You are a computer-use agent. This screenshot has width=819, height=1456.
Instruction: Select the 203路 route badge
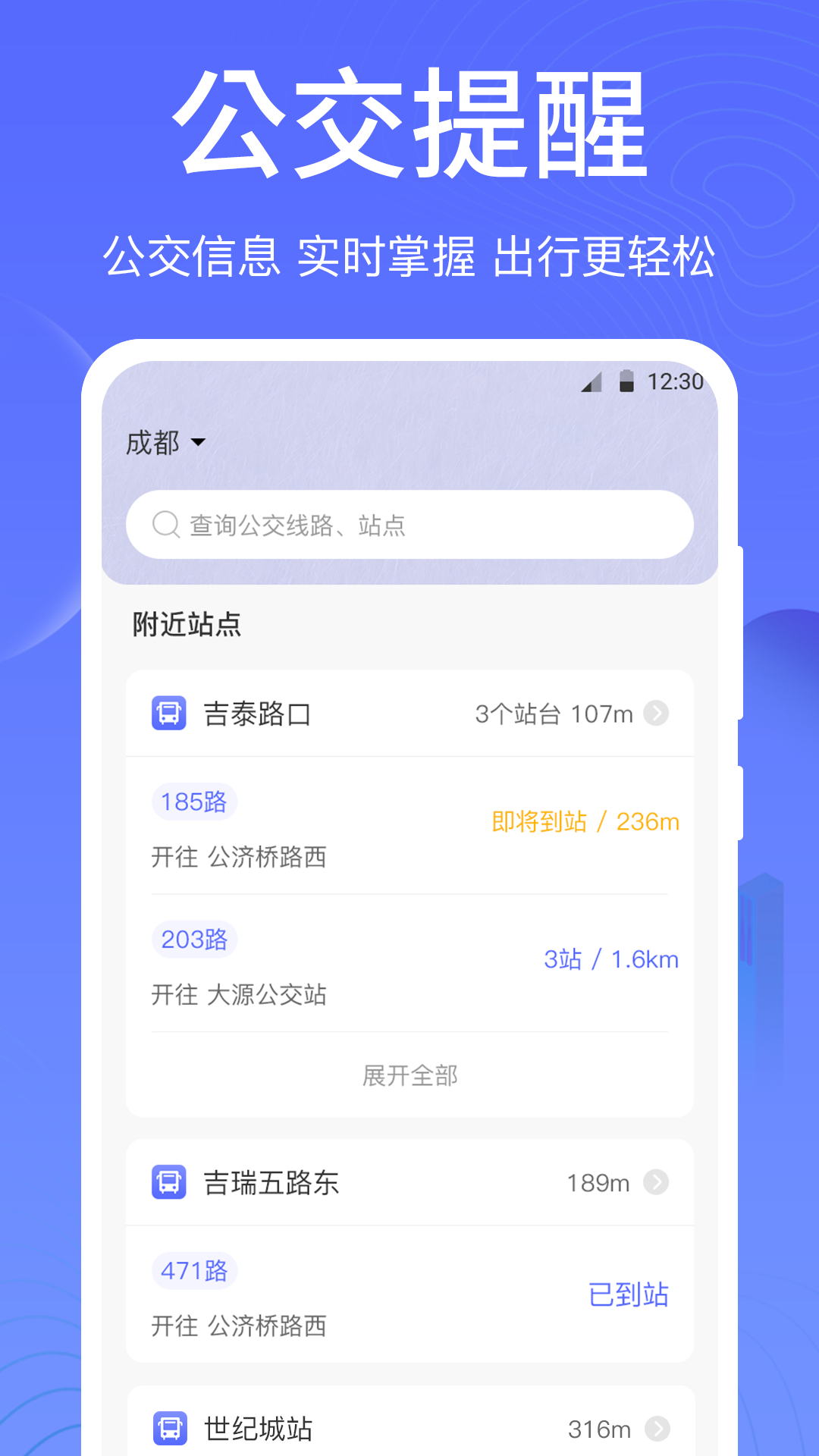tap(194, 940)
